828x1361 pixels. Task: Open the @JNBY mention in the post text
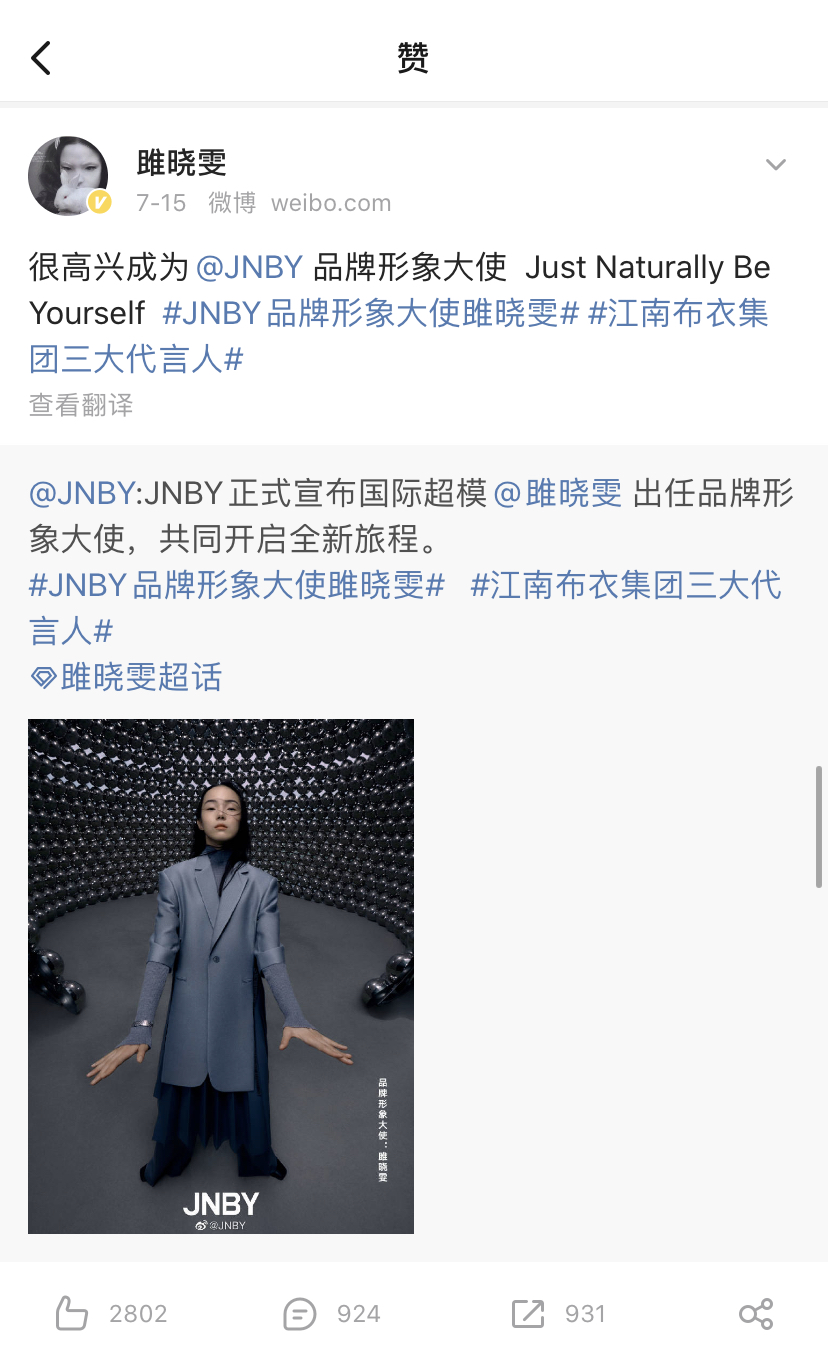click(x=249, y=267)
